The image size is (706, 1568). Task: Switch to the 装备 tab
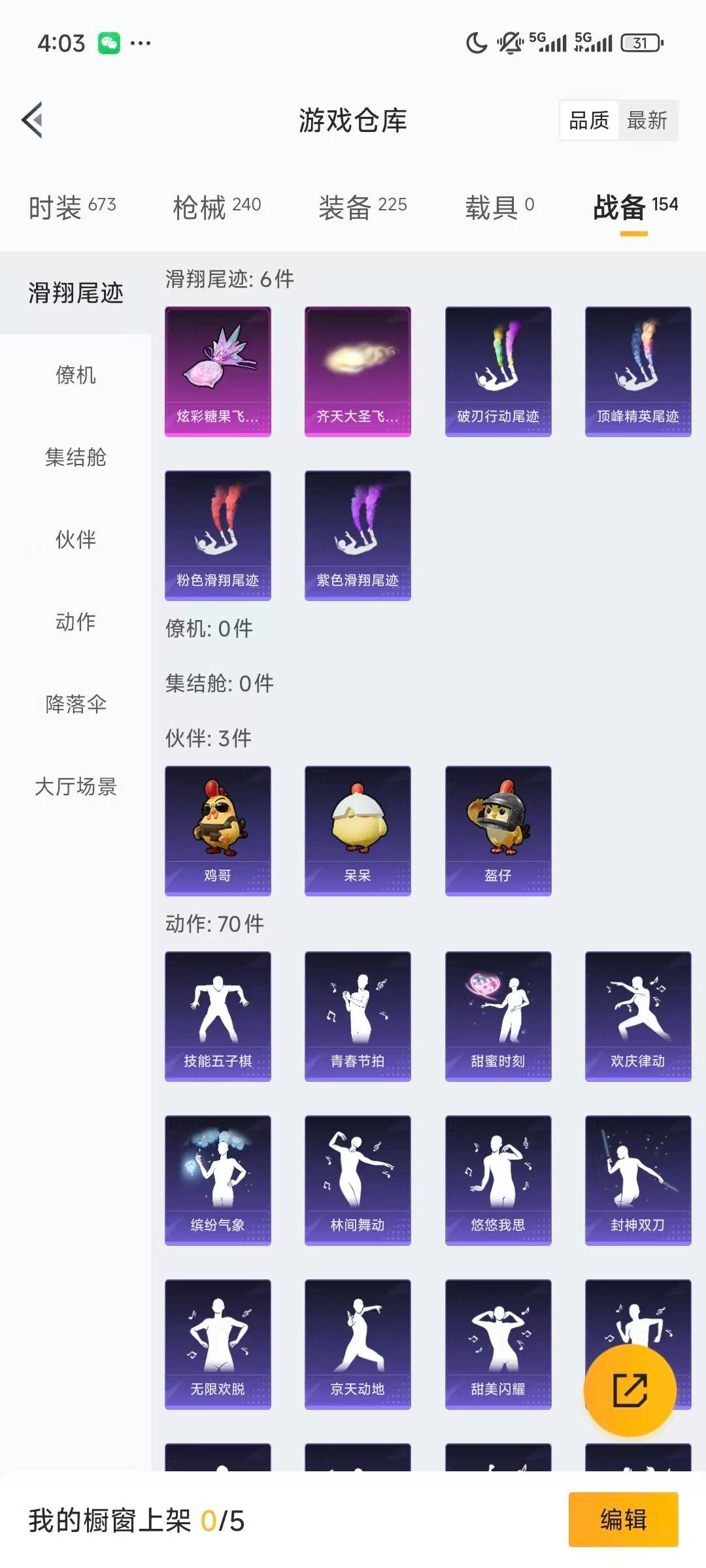363,206
